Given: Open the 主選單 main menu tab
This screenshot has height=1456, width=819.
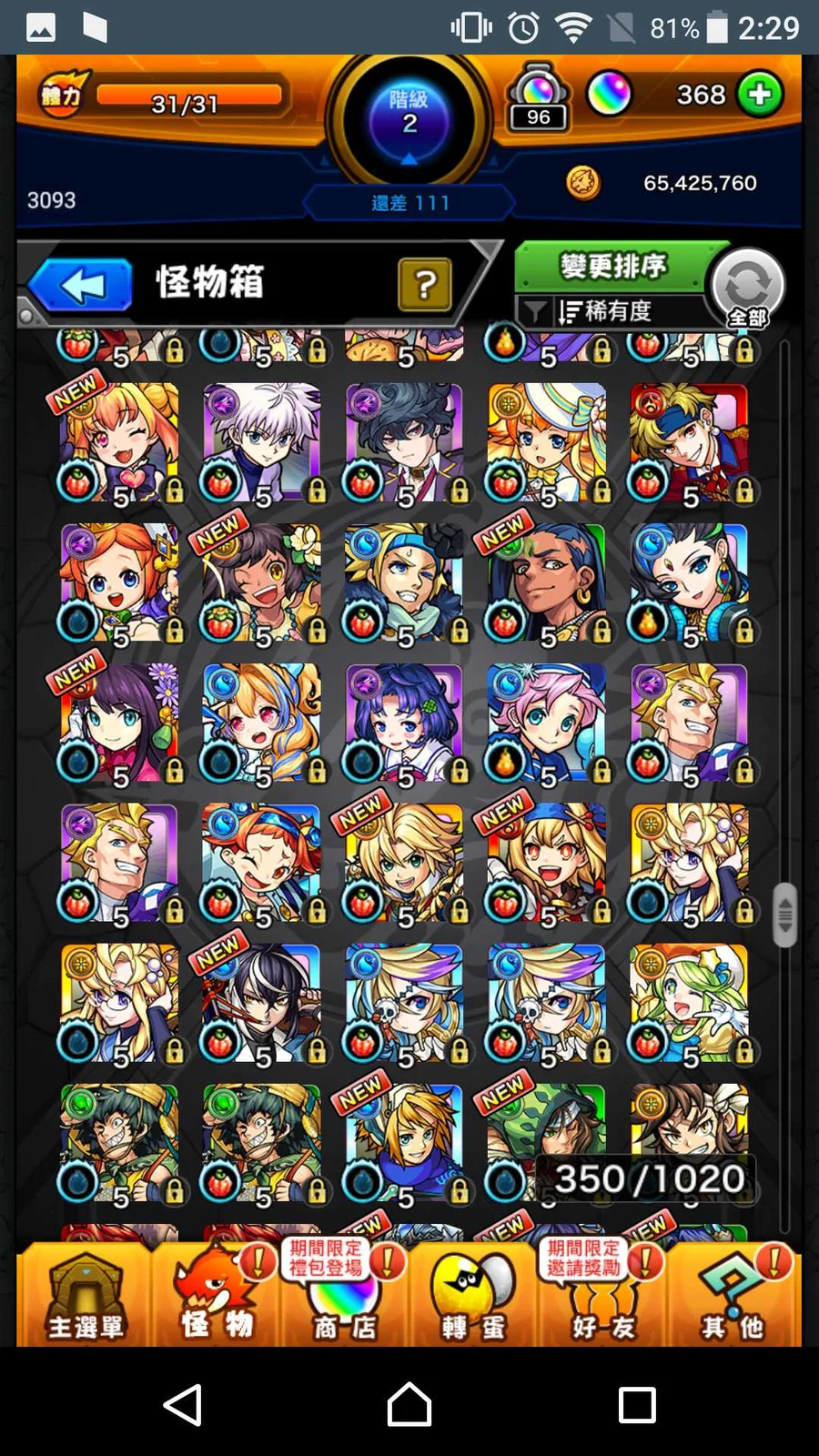Looking at the screenshot, I should coord(85,1295).
